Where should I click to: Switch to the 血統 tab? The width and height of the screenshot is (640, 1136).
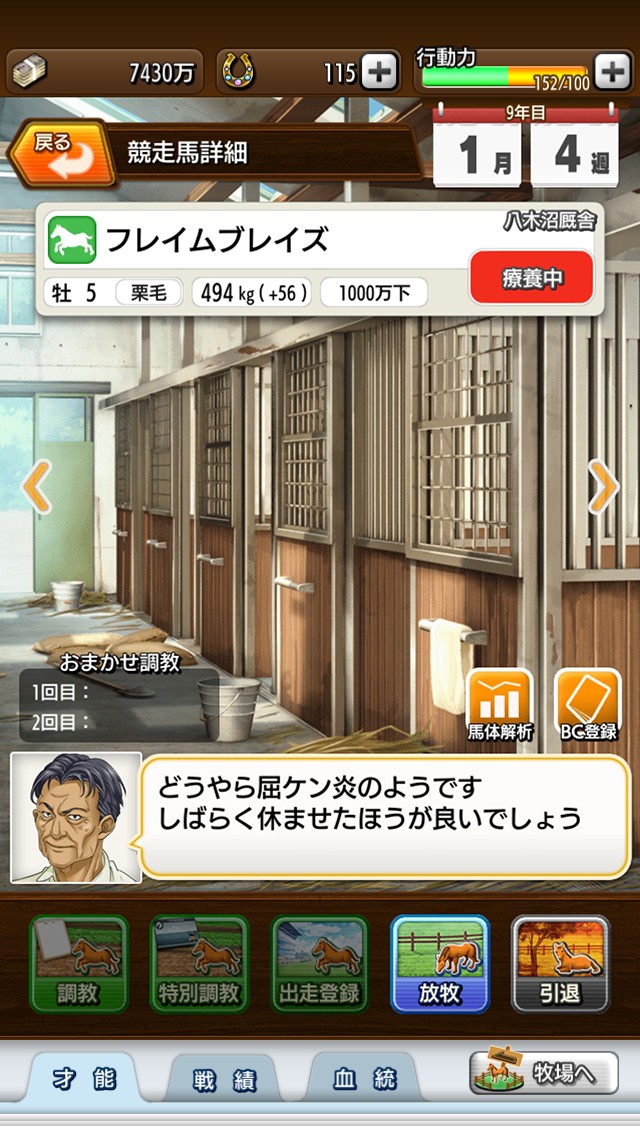click(363, 1080)
